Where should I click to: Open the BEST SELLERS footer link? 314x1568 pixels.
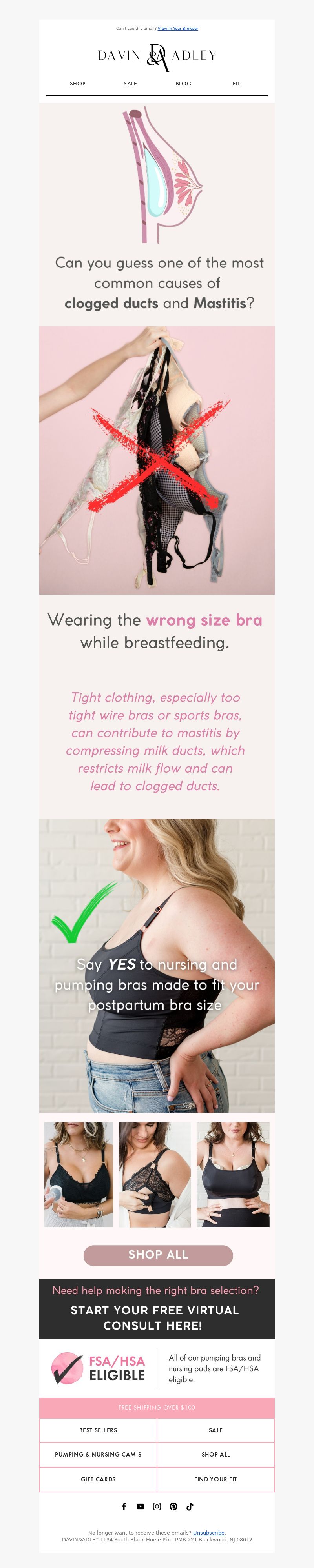click(x=98, y=1430)
